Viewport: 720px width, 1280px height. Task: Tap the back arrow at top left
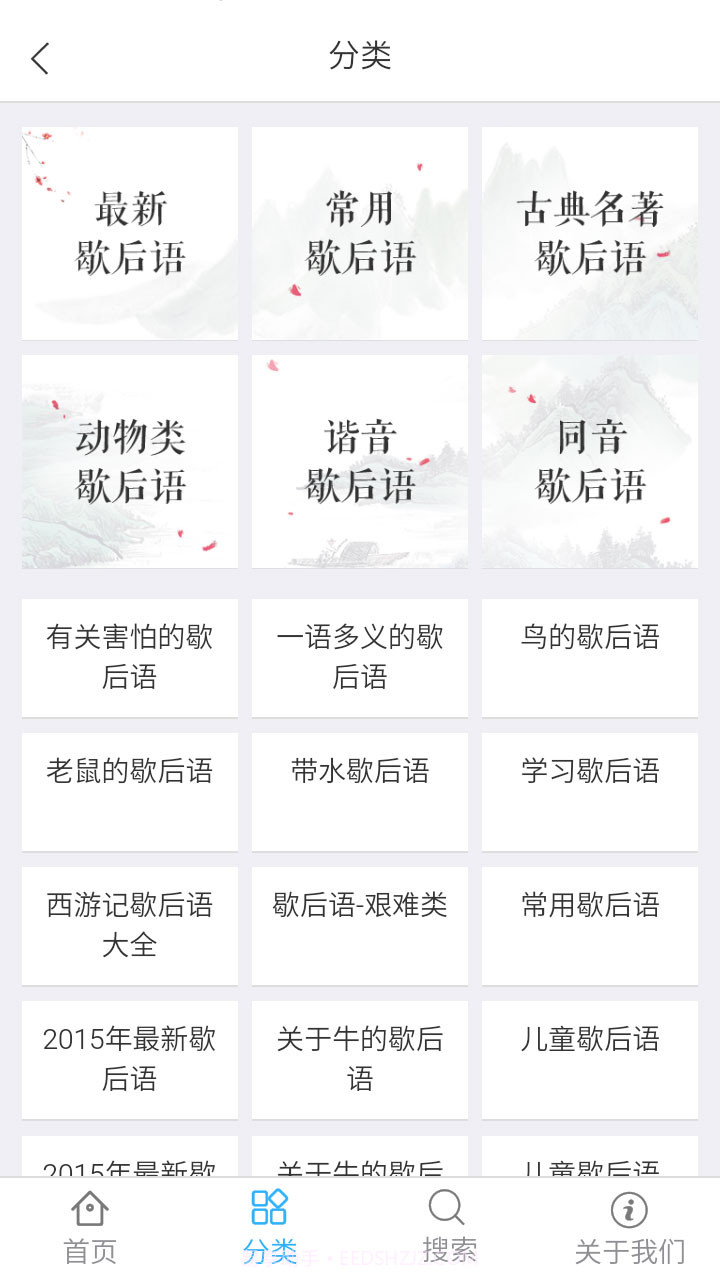pyautogui.click(x=40, y=58)
